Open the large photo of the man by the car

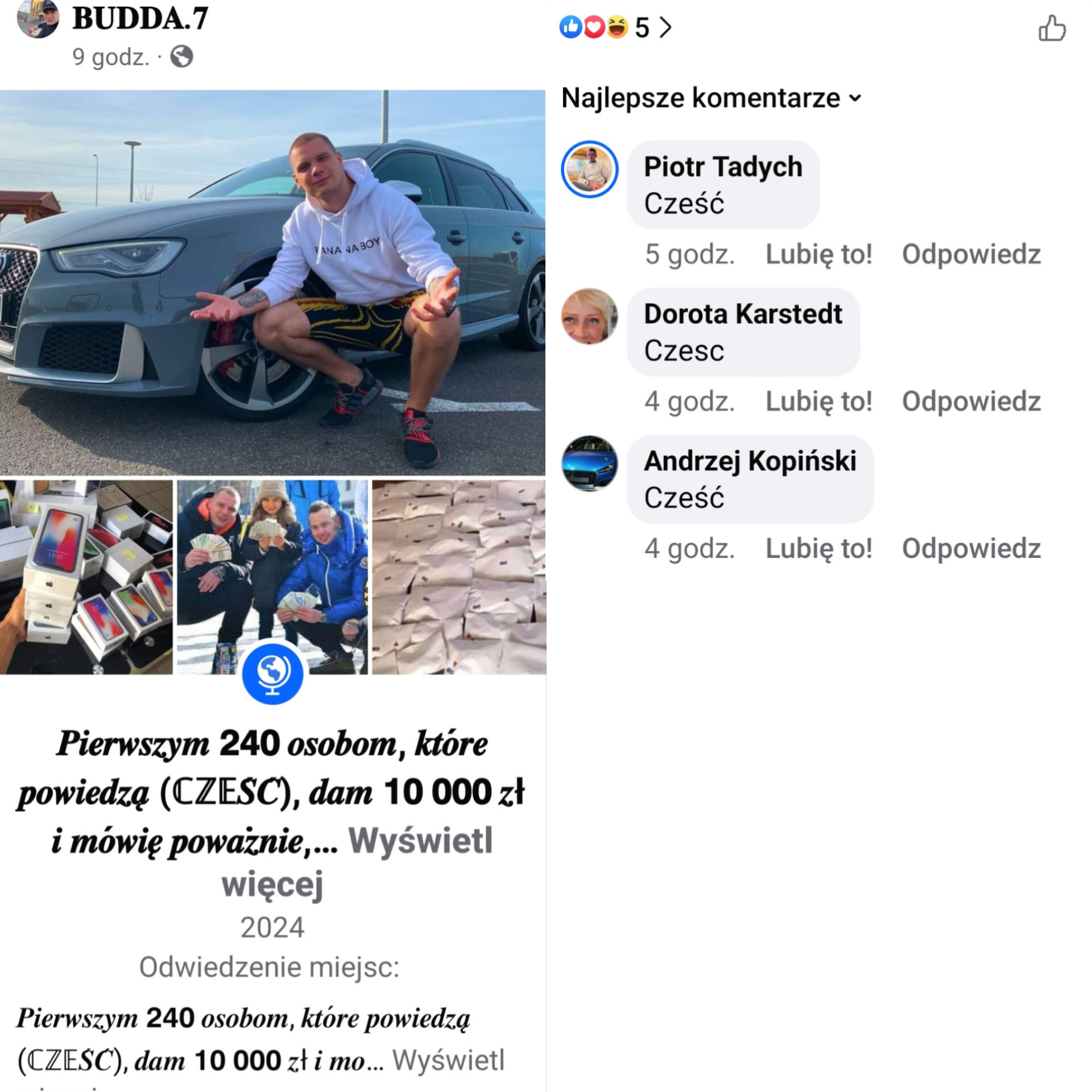point(272,282)
